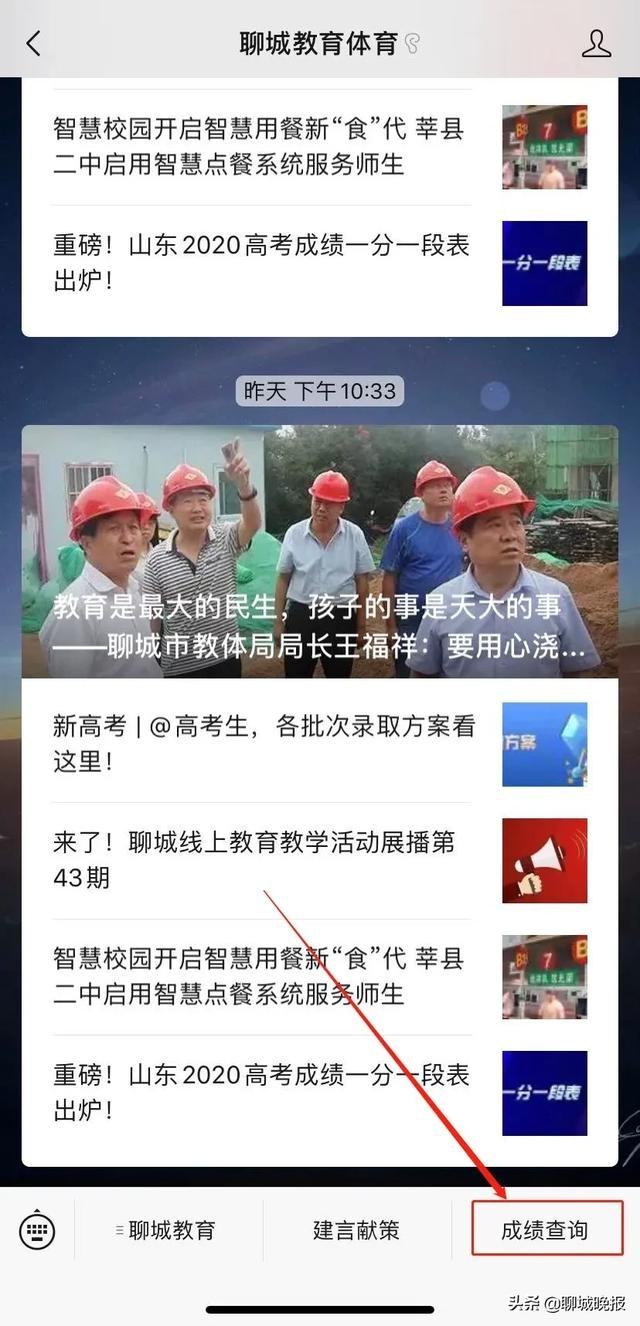This screenshot has height=1326, width=640.
Task: Open the account profile icon
Action: tap(596, 43)
